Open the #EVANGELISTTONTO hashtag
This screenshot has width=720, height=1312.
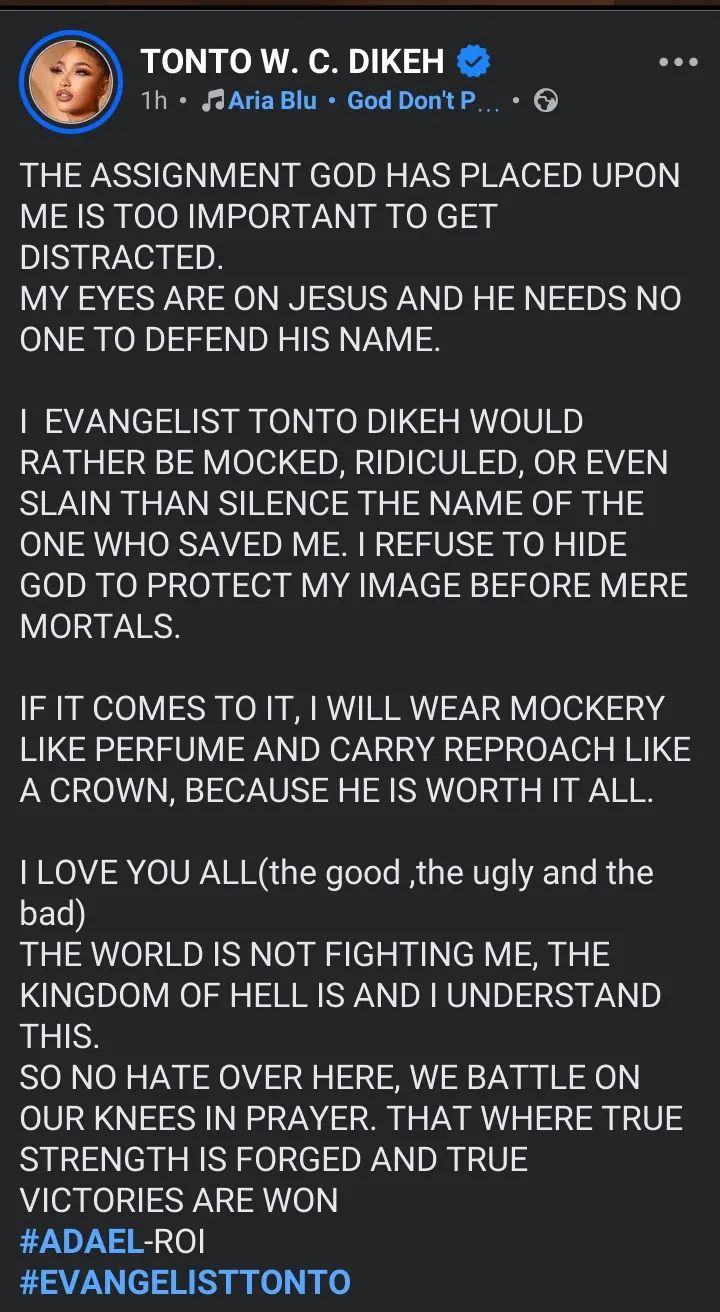[x=185, y=1282]
